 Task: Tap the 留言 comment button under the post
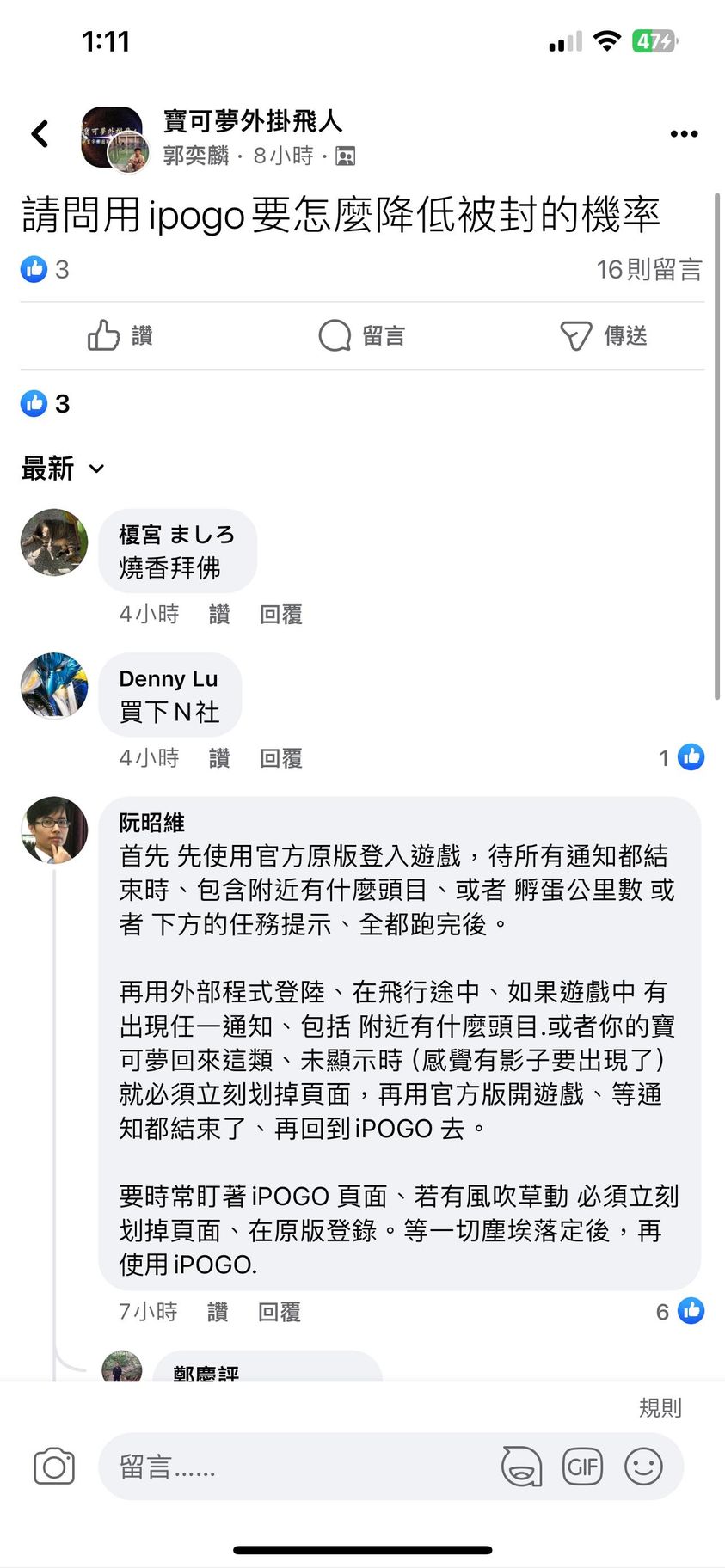tap(361, 335)
